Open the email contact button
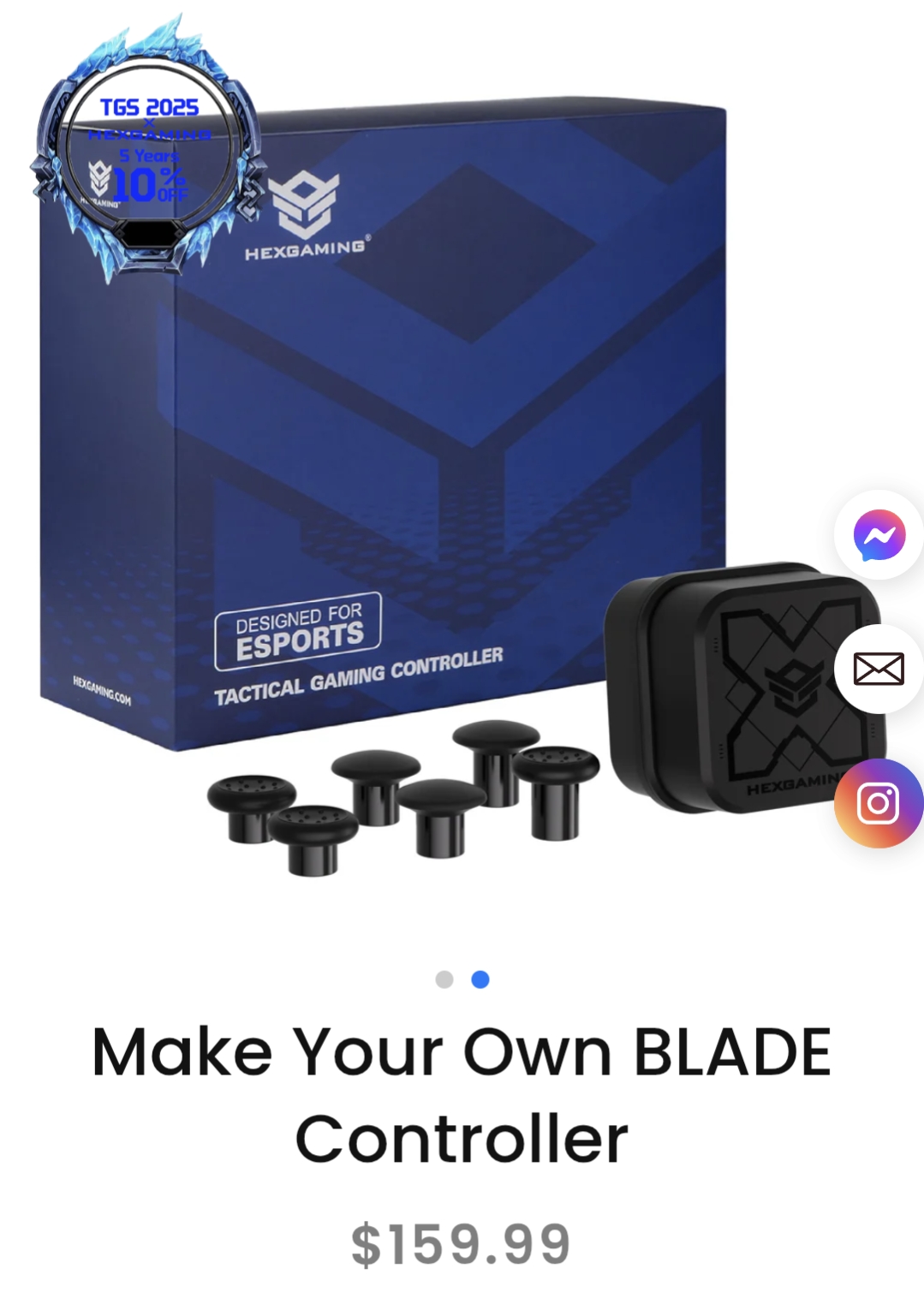This screenshot has height=1298, width=924. [879, 669]
